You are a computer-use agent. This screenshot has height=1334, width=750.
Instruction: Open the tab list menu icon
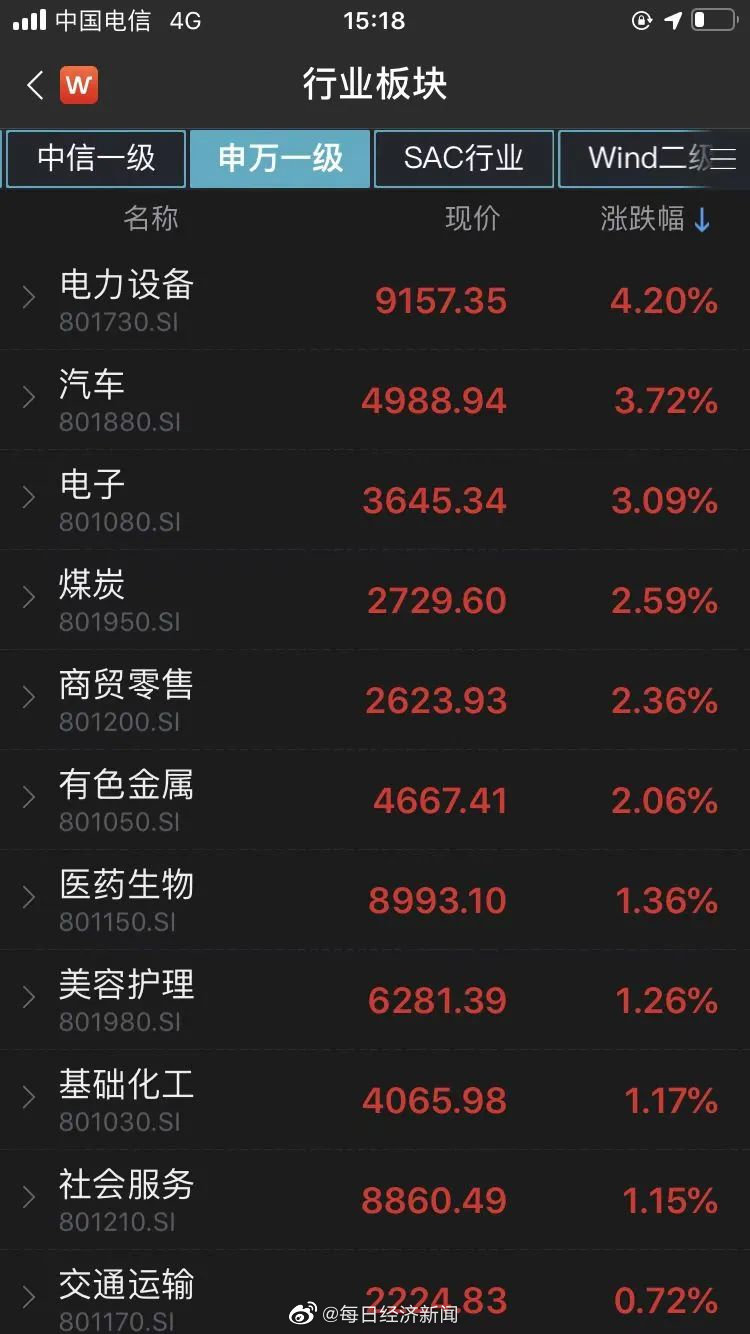click(725, 159)
